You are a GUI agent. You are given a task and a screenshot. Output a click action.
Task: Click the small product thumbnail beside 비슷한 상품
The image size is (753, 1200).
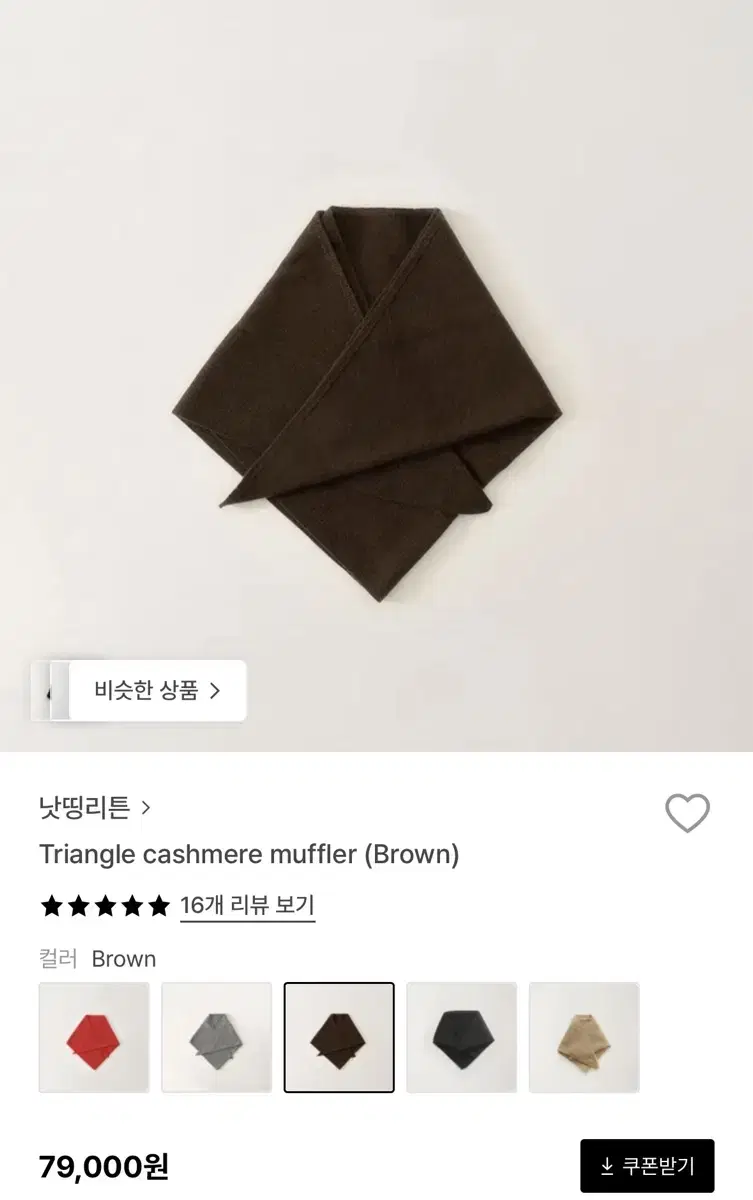tap(48, 690)
